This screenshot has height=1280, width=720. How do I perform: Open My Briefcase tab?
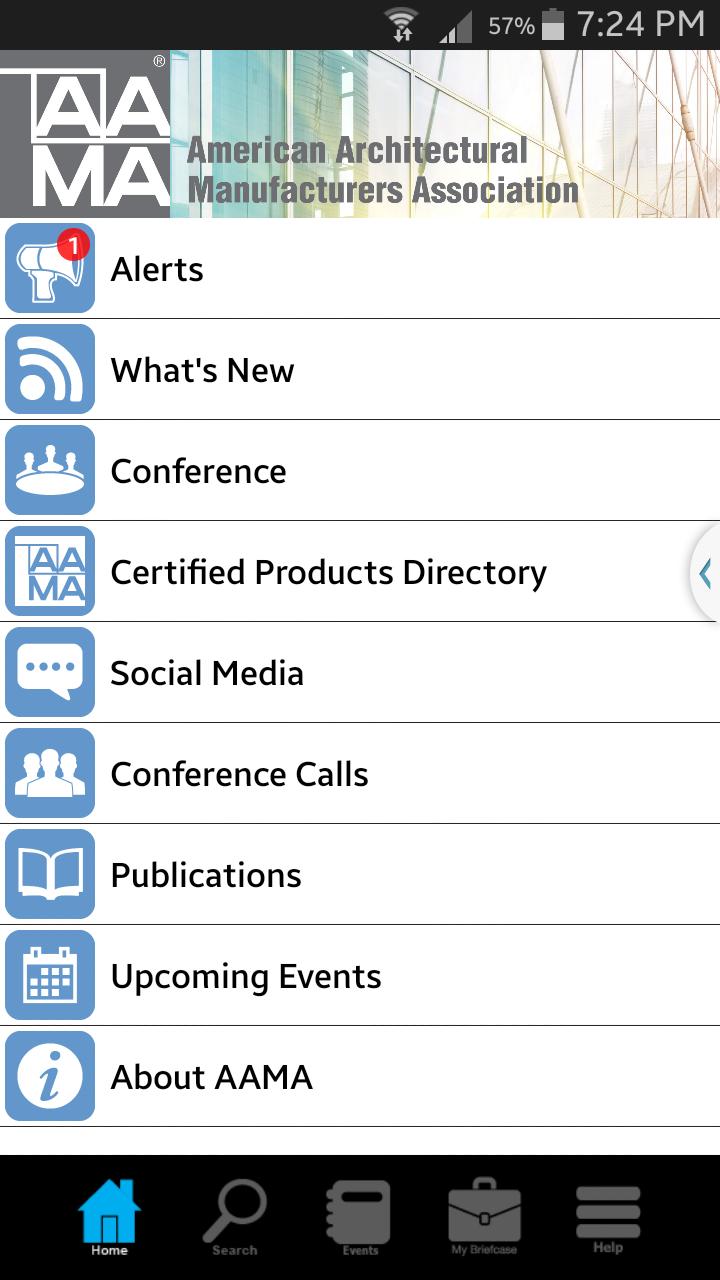point(484,1217)
